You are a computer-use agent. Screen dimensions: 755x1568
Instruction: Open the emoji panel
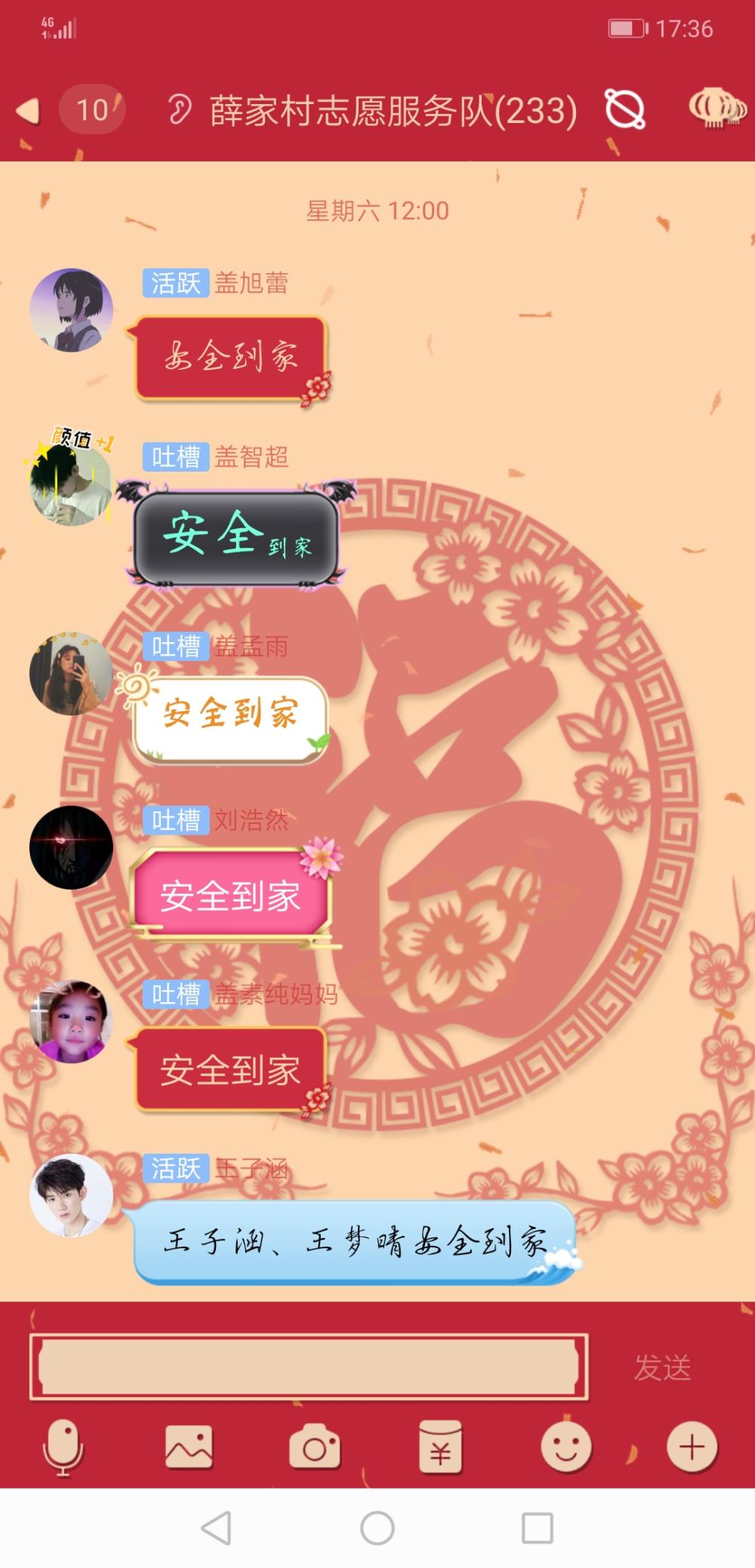[566, 1447]
